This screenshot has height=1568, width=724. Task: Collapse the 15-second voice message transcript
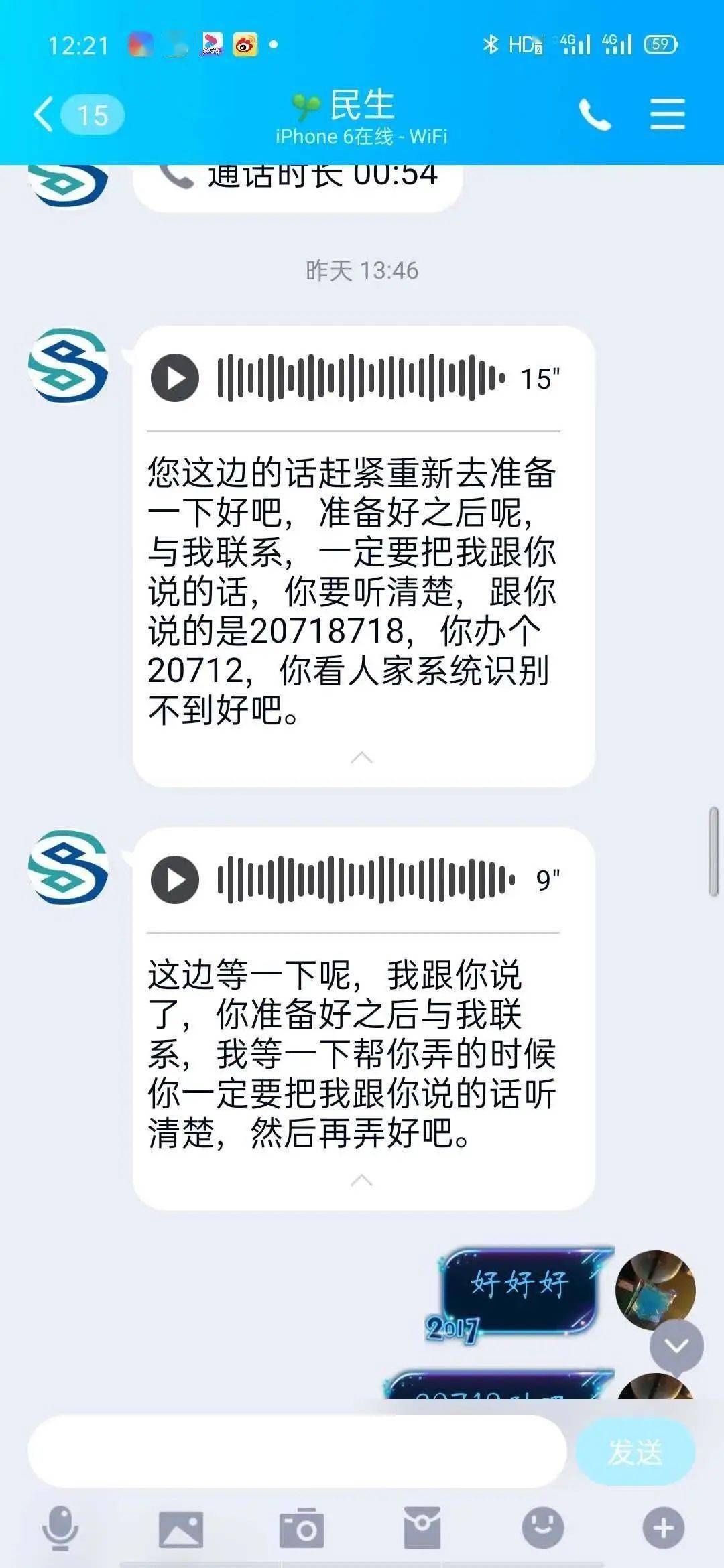click(x=362, y=757)
